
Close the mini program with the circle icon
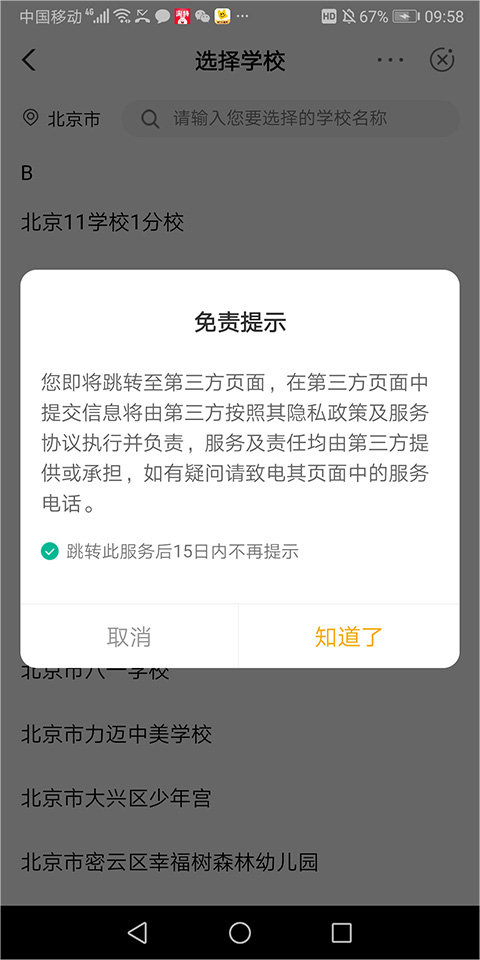[x=442, y=60]
